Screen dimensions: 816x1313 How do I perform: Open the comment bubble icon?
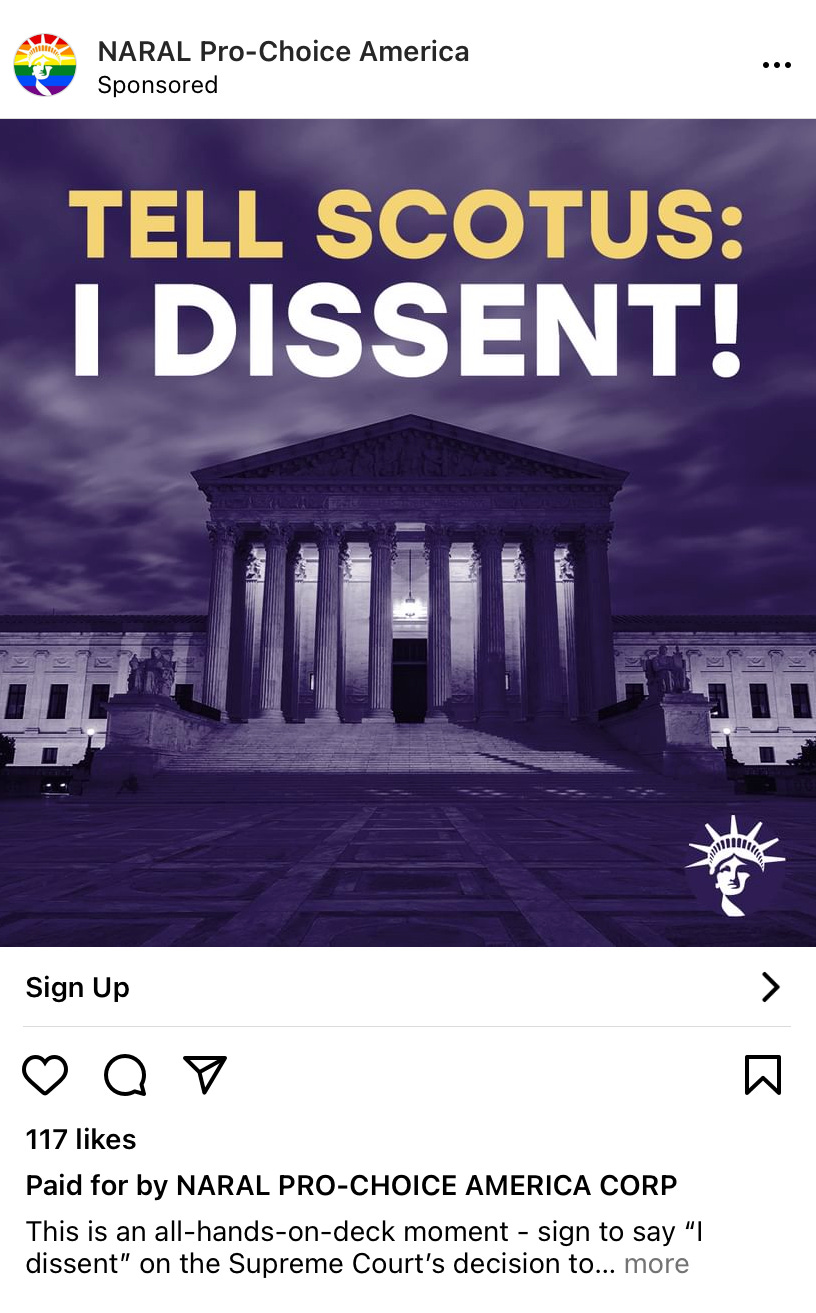[126, 1075]
